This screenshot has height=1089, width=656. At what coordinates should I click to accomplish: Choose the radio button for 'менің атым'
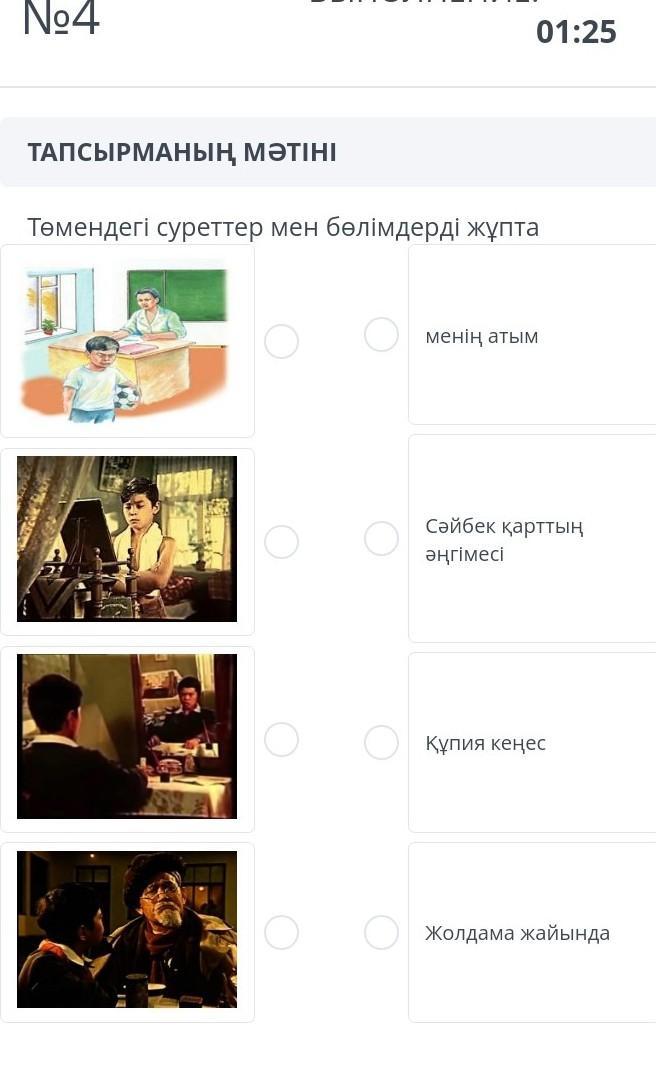[381, 334]
